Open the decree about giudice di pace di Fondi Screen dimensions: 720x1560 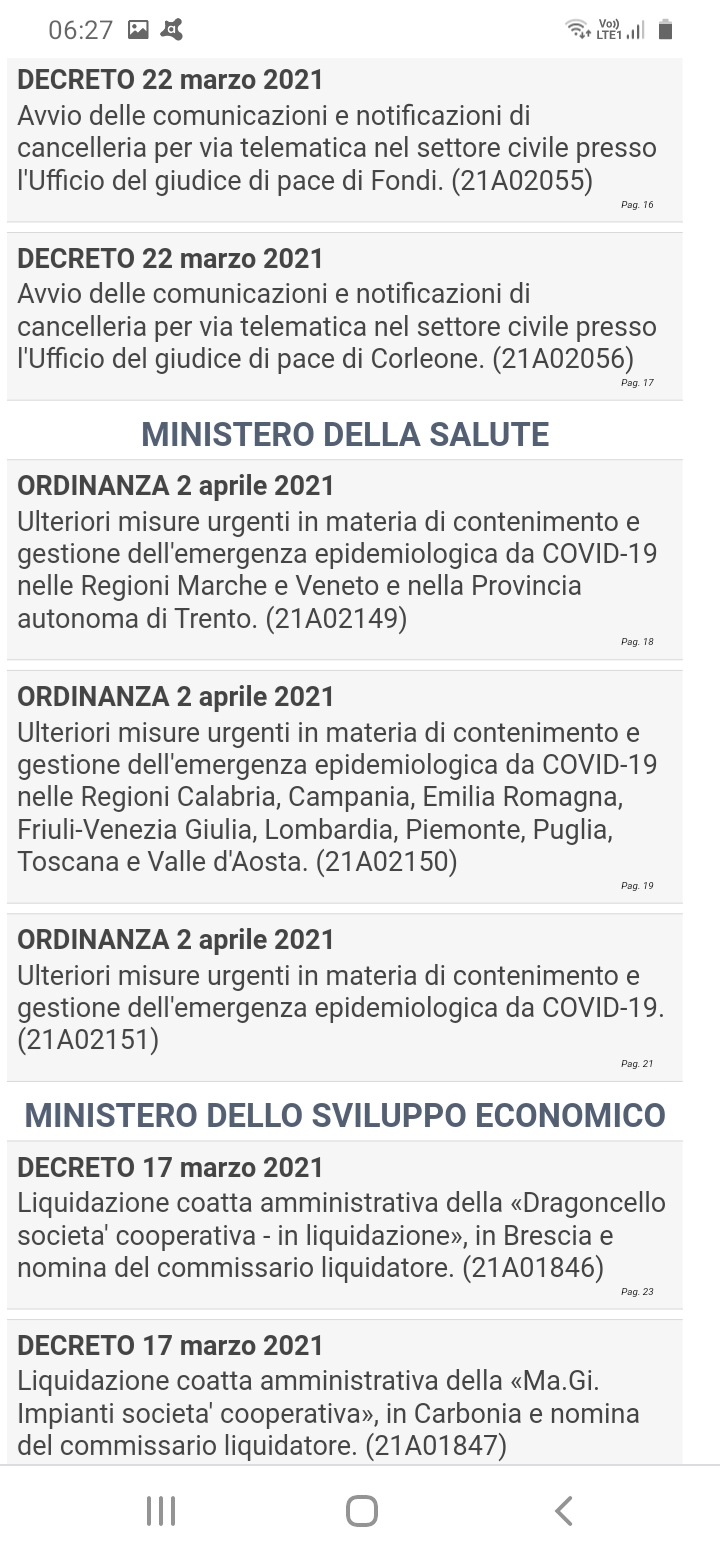pyautogui.click(x=344, y=139)
